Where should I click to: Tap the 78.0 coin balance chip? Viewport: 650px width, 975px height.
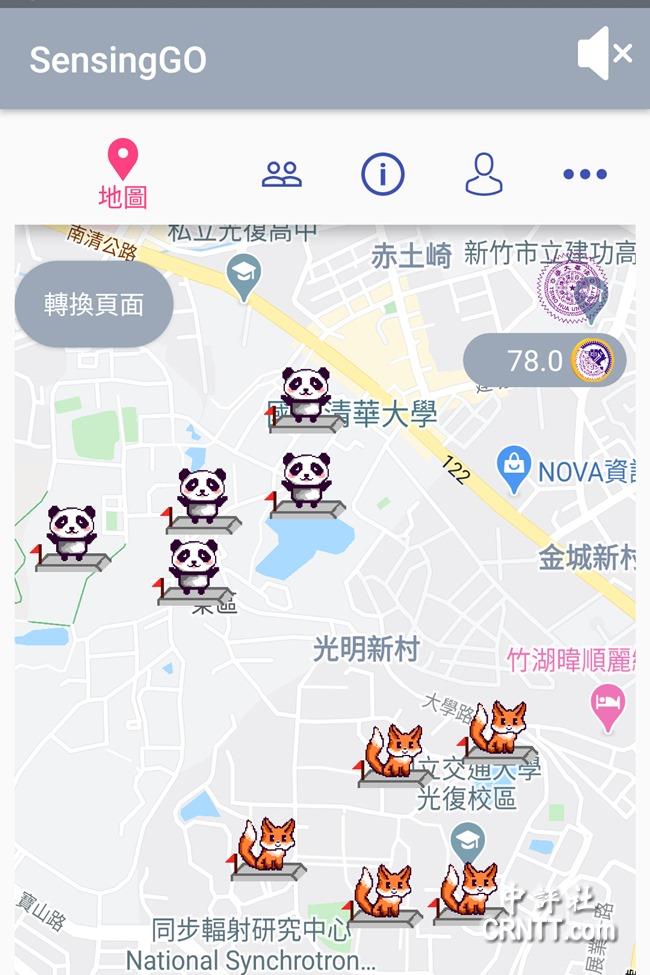point(544,360)
